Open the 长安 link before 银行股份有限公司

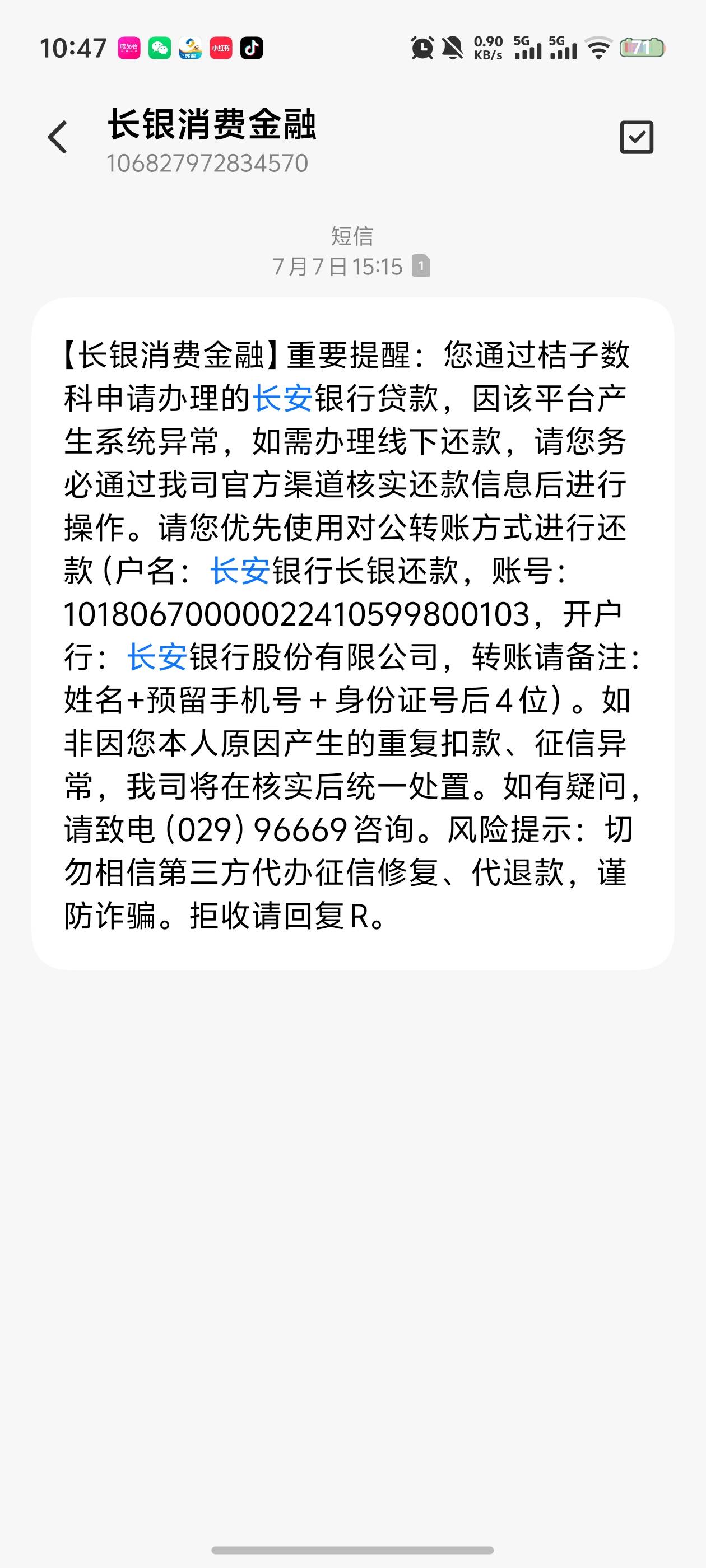point(157,657)
